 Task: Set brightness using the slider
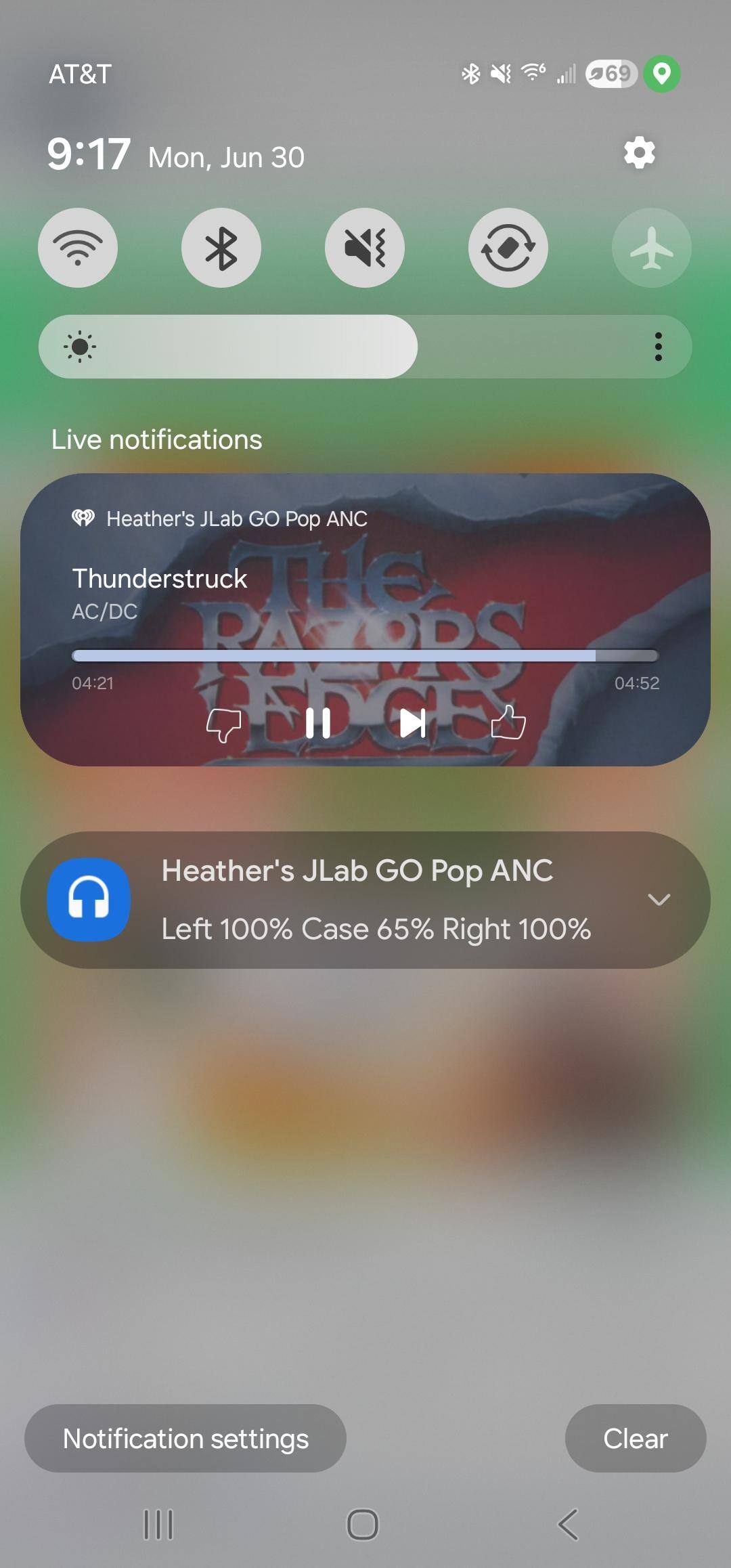click(271, 347)
